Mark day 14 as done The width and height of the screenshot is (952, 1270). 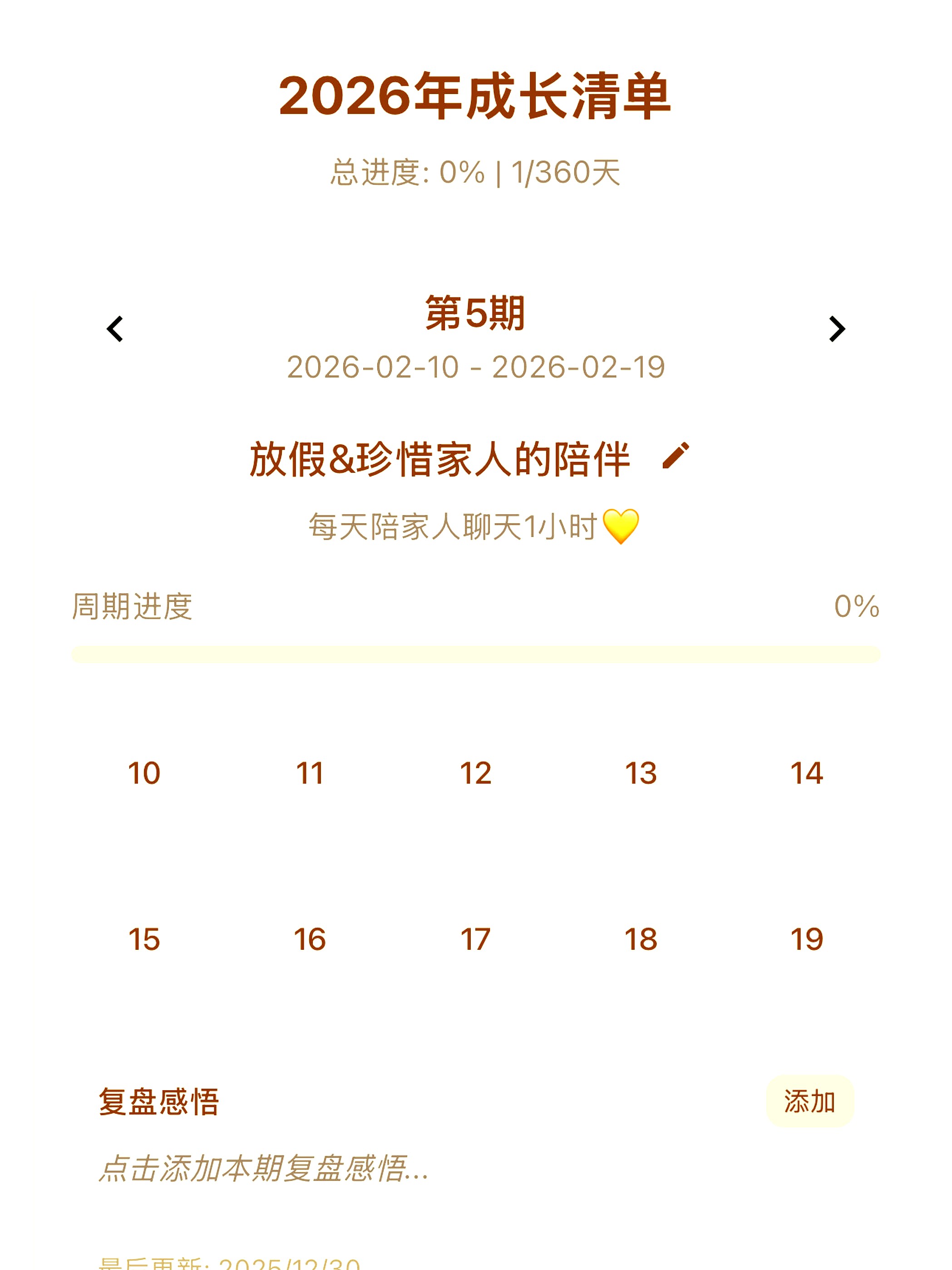pos(806,773)
